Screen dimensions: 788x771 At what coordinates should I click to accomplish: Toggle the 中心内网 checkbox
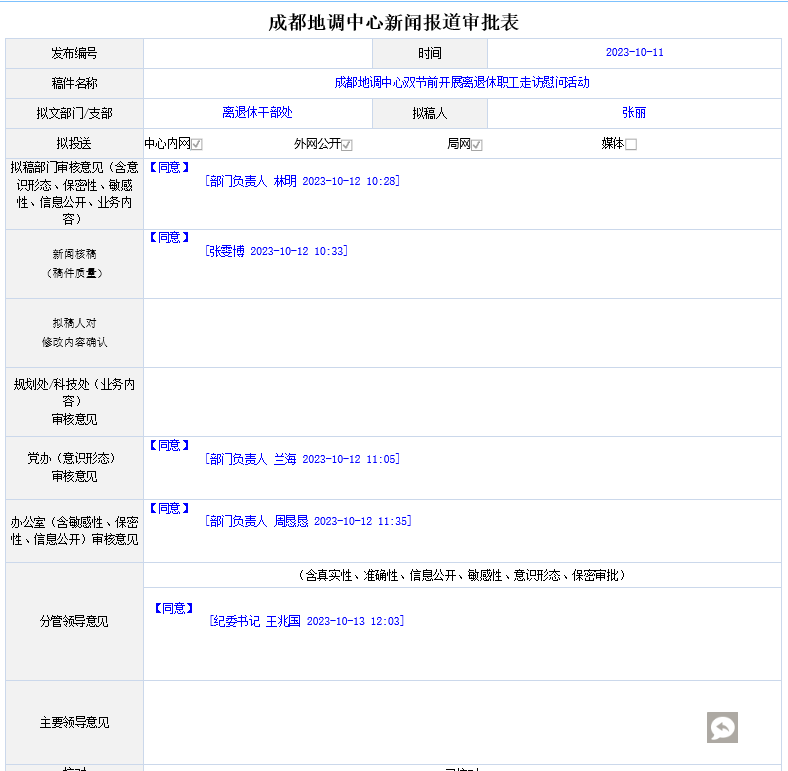coord(198,144)
